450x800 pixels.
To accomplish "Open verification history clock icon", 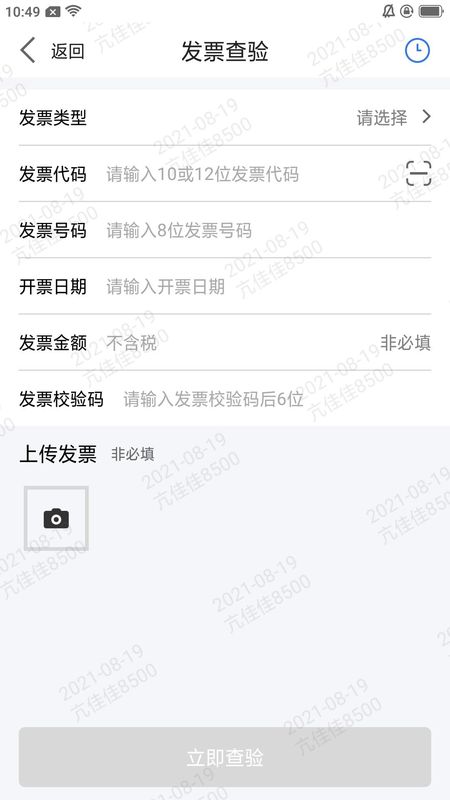I will point(417,51).
